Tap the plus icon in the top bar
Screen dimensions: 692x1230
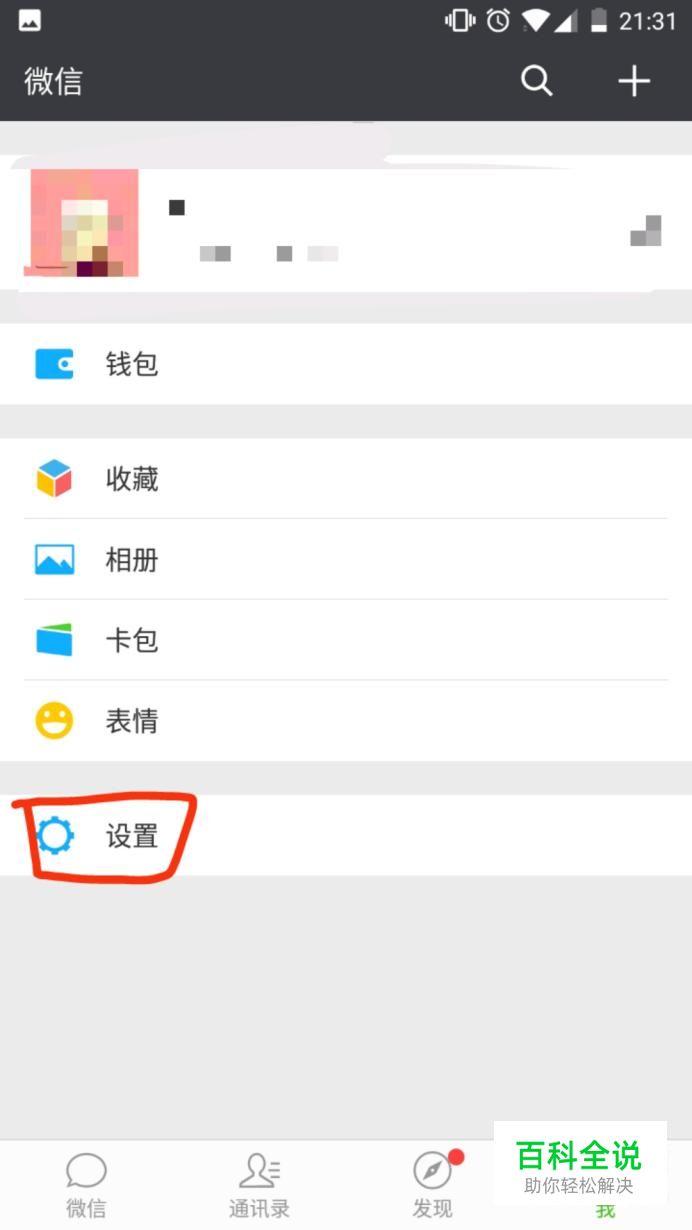coord(634,81)
